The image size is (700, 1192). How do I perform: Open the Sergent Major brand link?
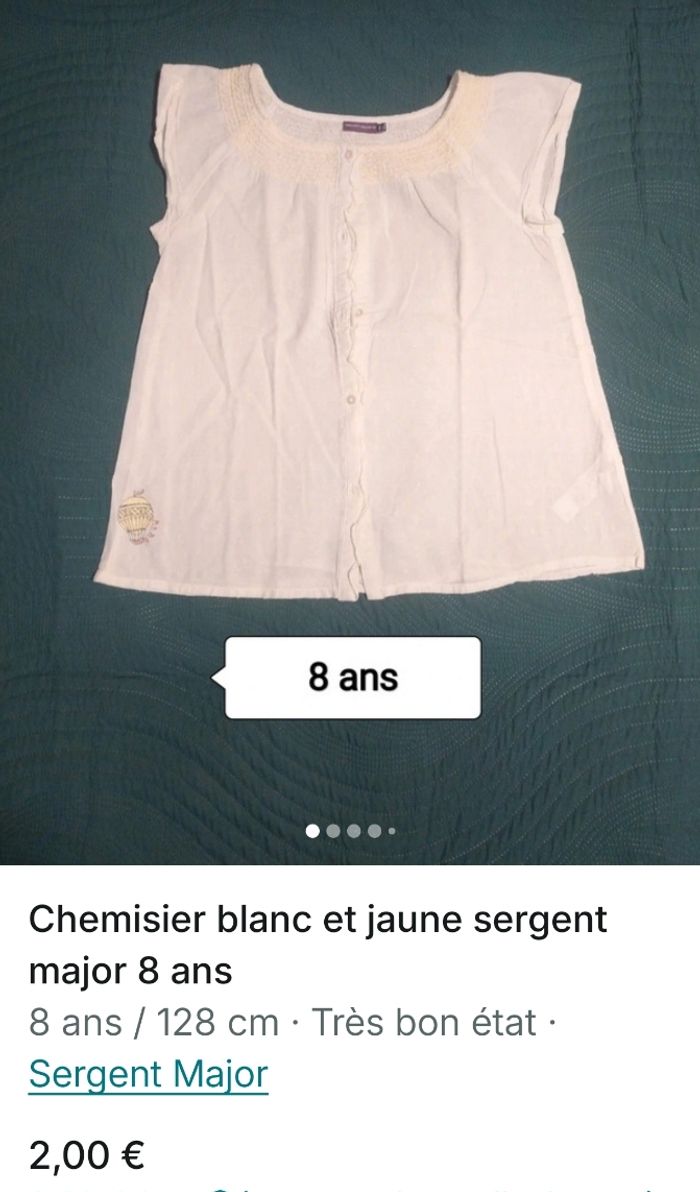point(148,1075)
